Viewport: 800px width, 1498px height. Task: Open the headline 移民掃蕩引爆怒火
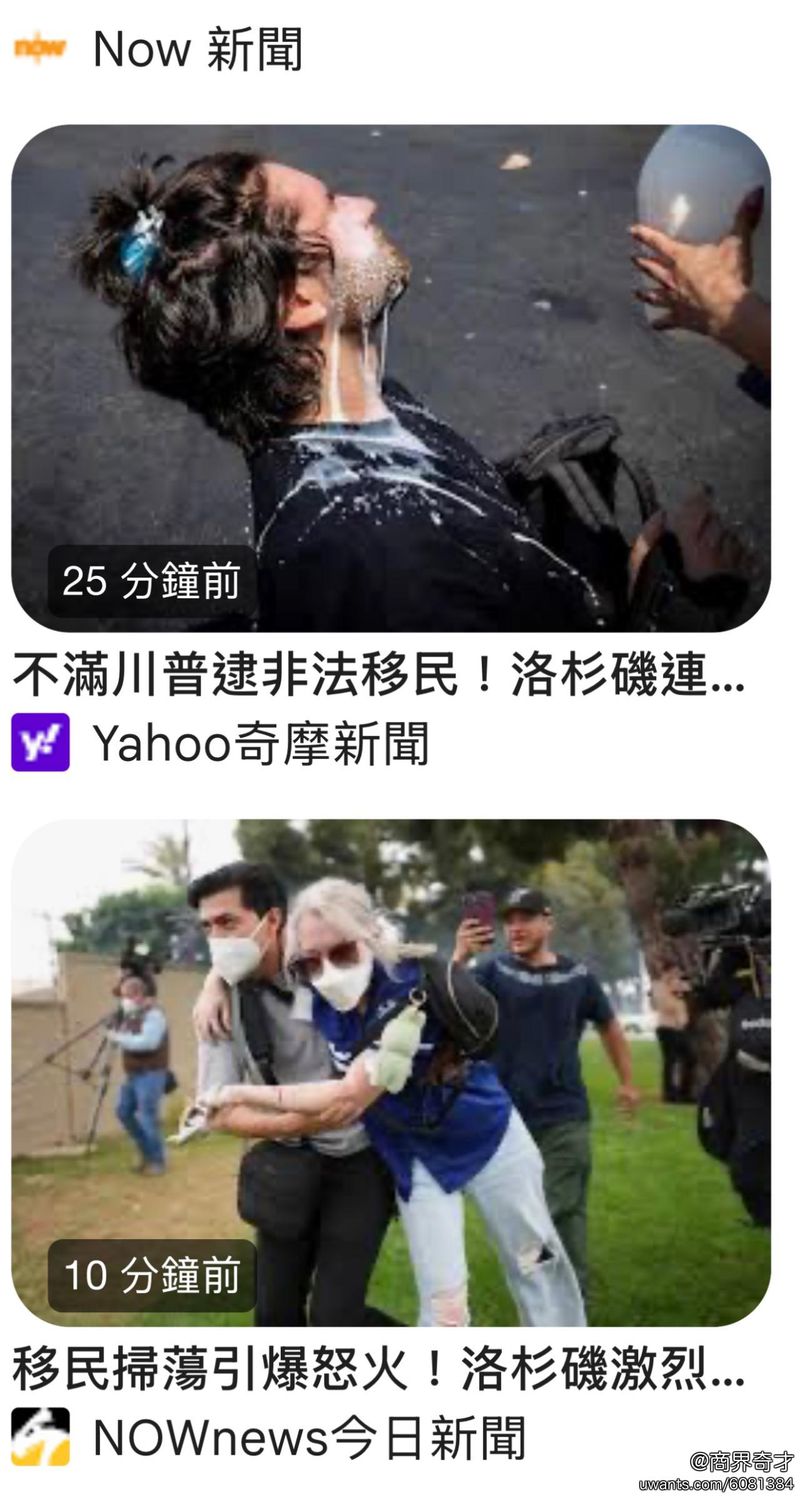(x=378, y=1370)
